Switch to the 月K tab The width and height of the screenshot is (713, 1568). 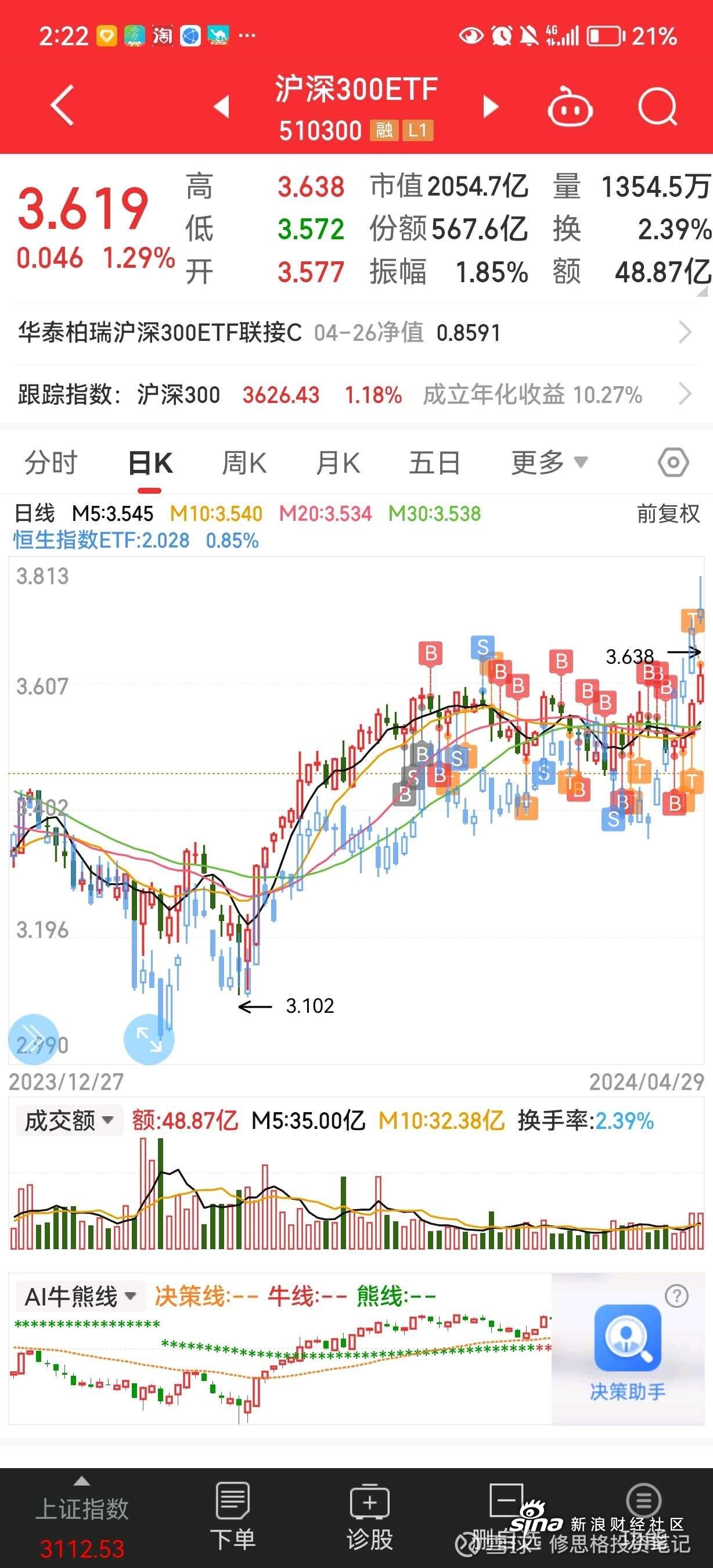[x=339, y=463]
